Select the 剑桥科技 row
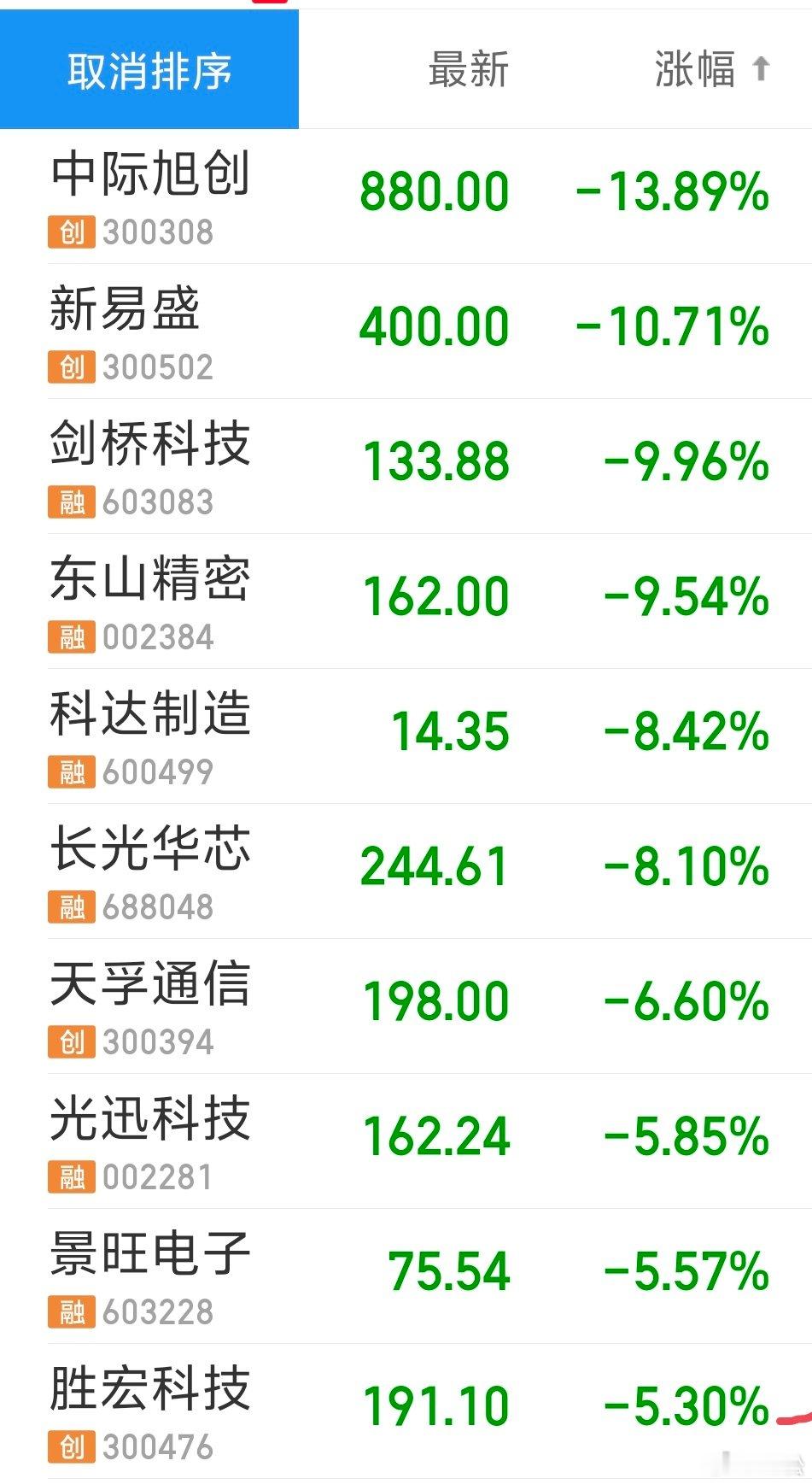The height and width of the screenshot is (1484, 812). (406, 466)
